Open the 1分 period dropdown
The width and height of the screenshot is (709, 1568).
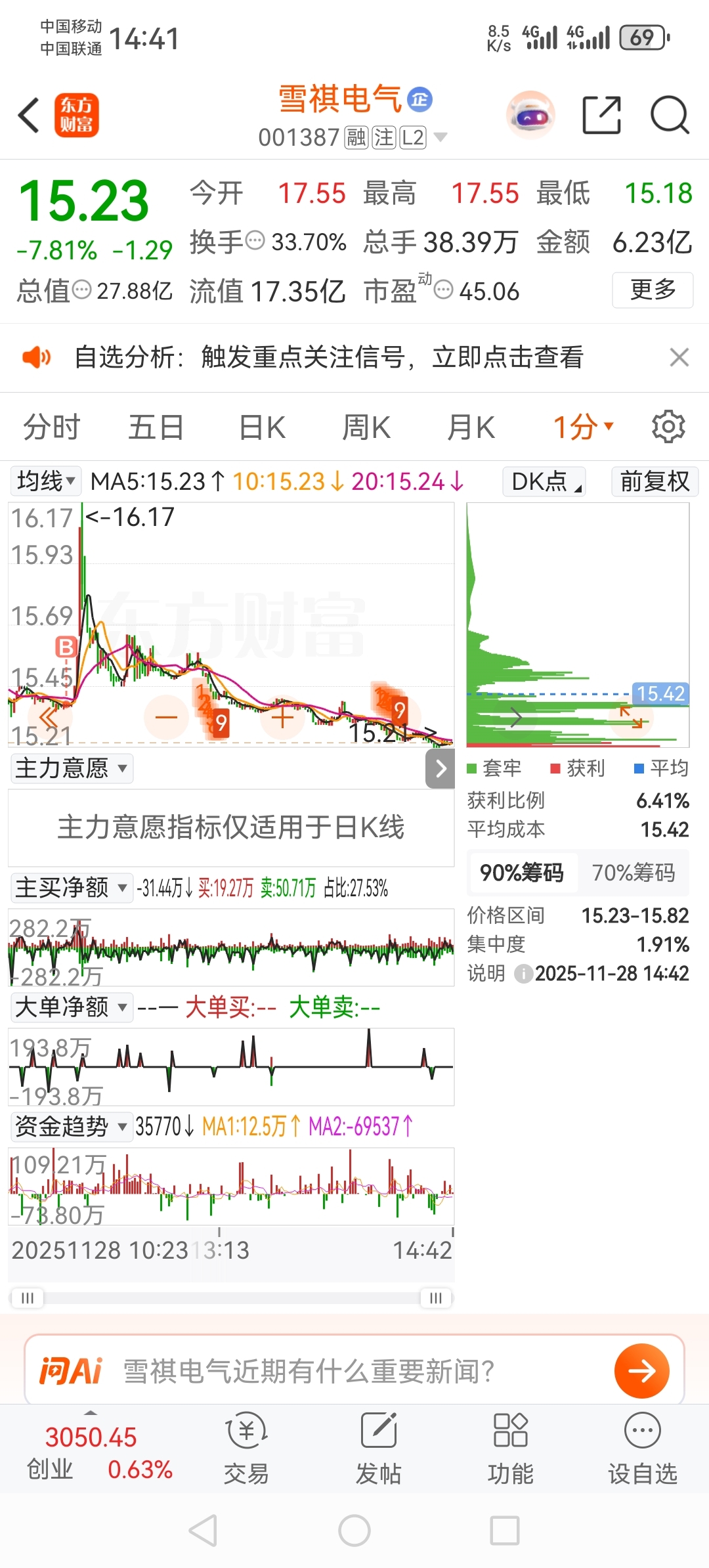583,427
